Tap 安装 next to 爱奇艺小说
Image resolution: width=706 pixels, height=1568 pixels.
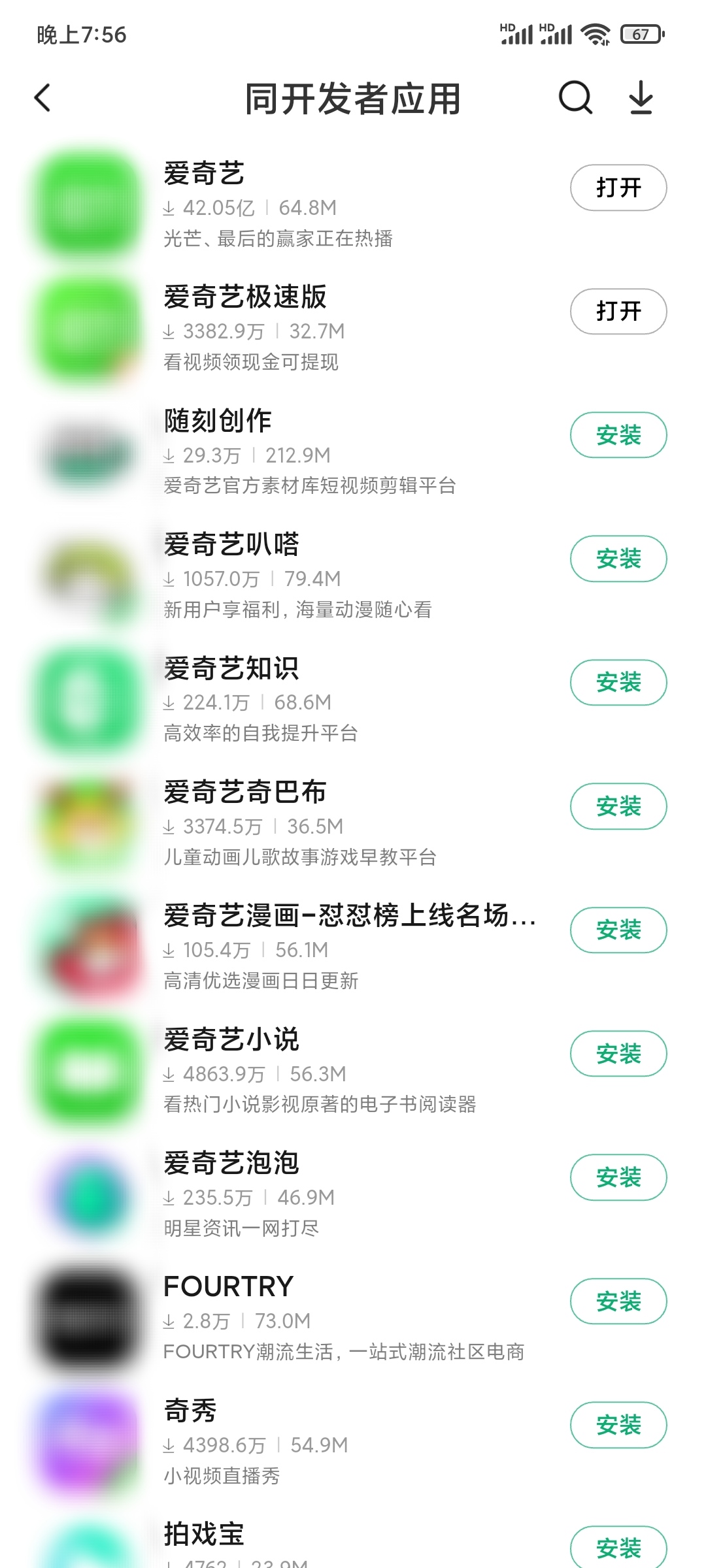(x=618, y=1054)
